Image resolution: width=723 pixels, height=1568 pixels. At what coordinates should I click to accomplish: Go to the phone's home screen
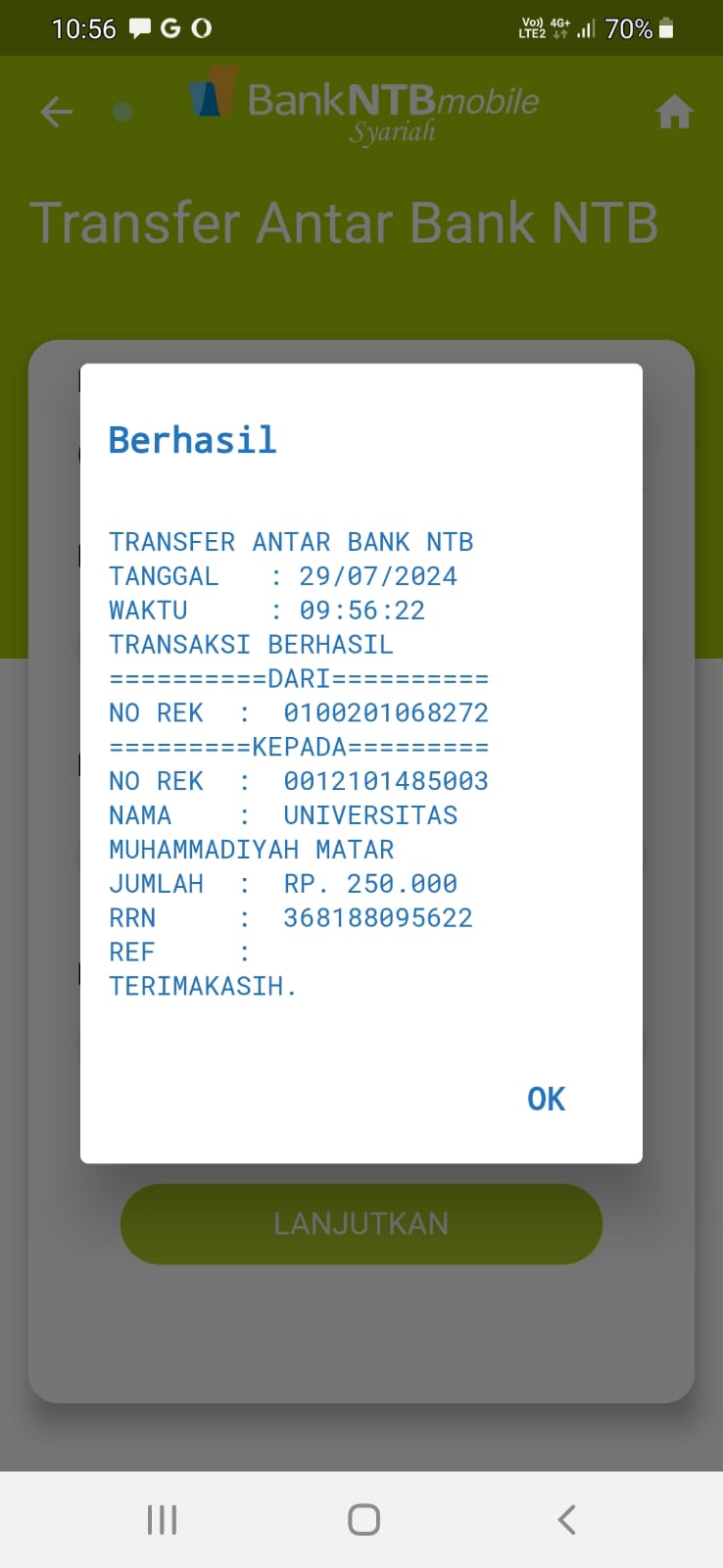click(363, 1520)
